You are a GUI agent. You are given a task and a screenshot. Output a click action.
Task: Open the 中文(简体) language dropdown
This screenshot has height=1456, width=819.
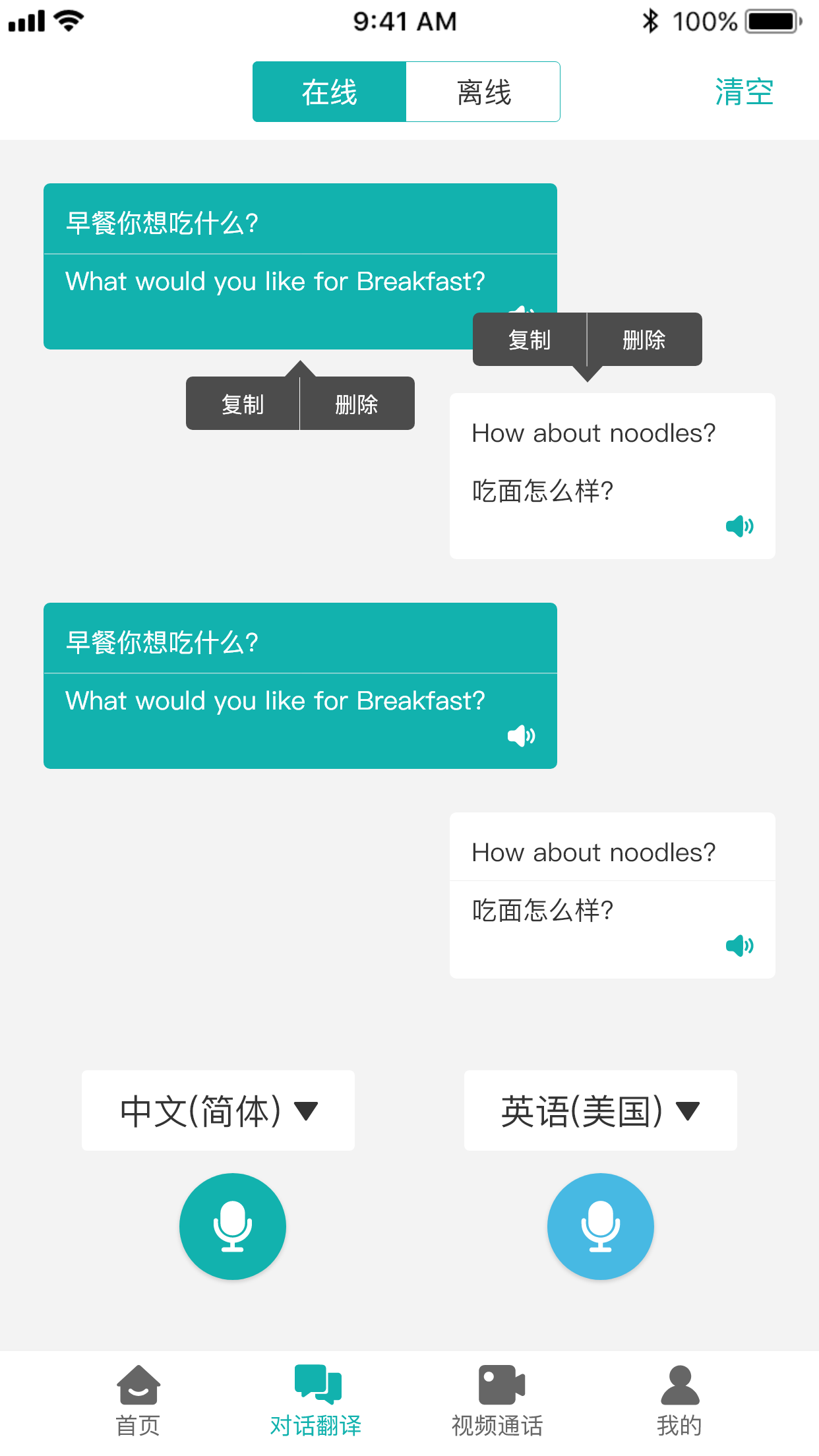tap(218, 1110)
